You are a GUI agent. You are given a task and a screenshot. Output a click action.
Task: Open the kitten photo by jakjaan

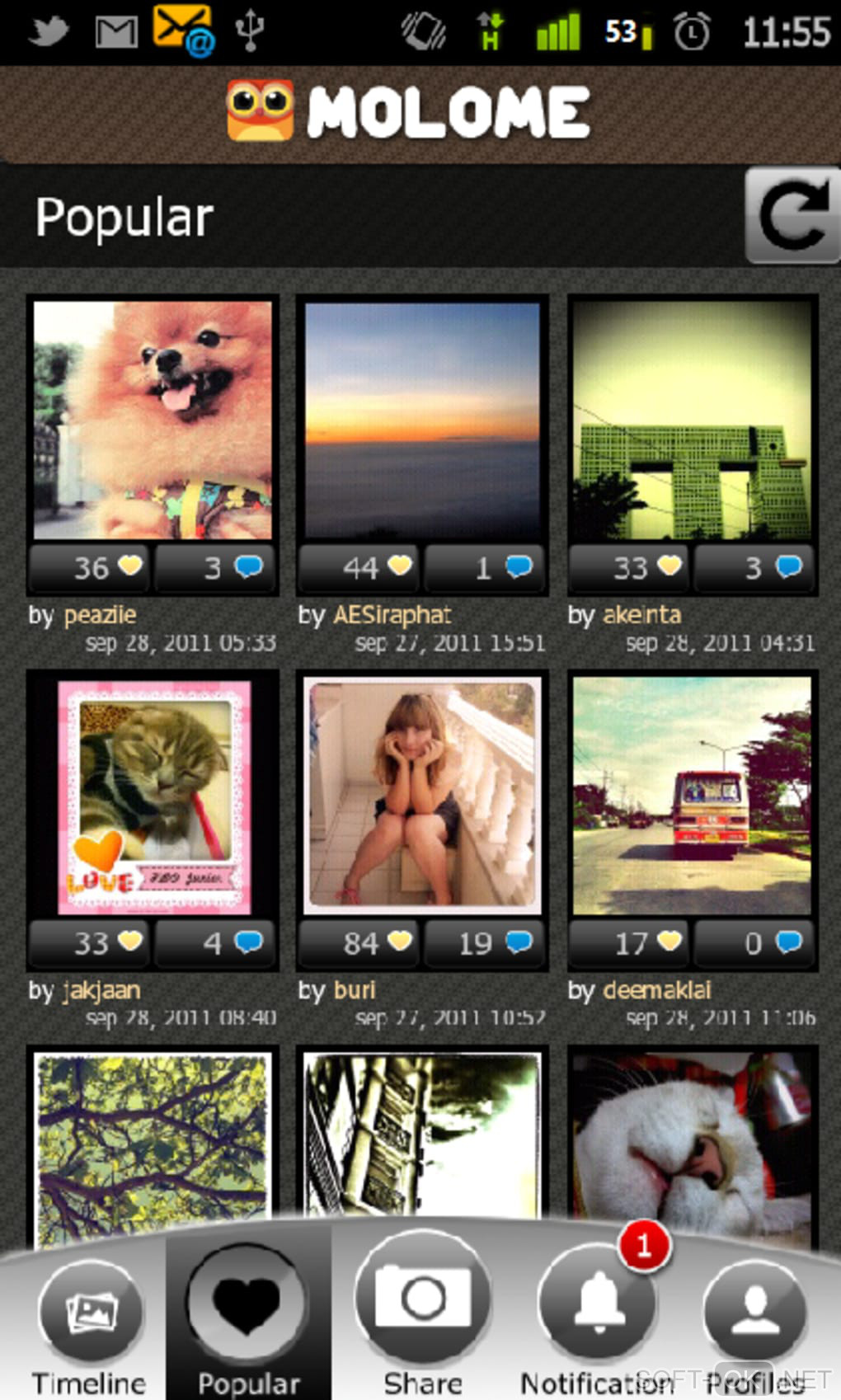tap(153, 796)
